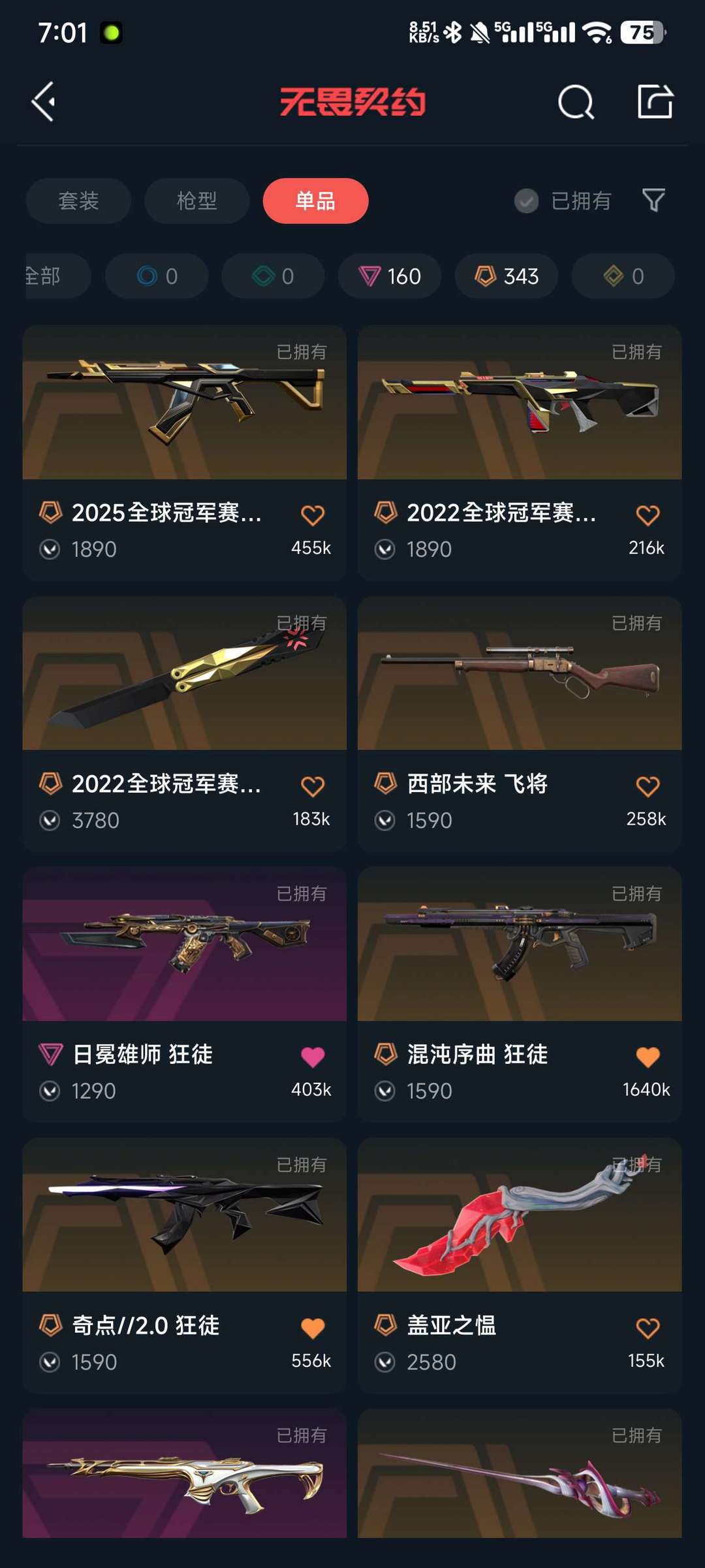
Task: Filter by the tier chip showing 343
Action: (x=507, y=276)
